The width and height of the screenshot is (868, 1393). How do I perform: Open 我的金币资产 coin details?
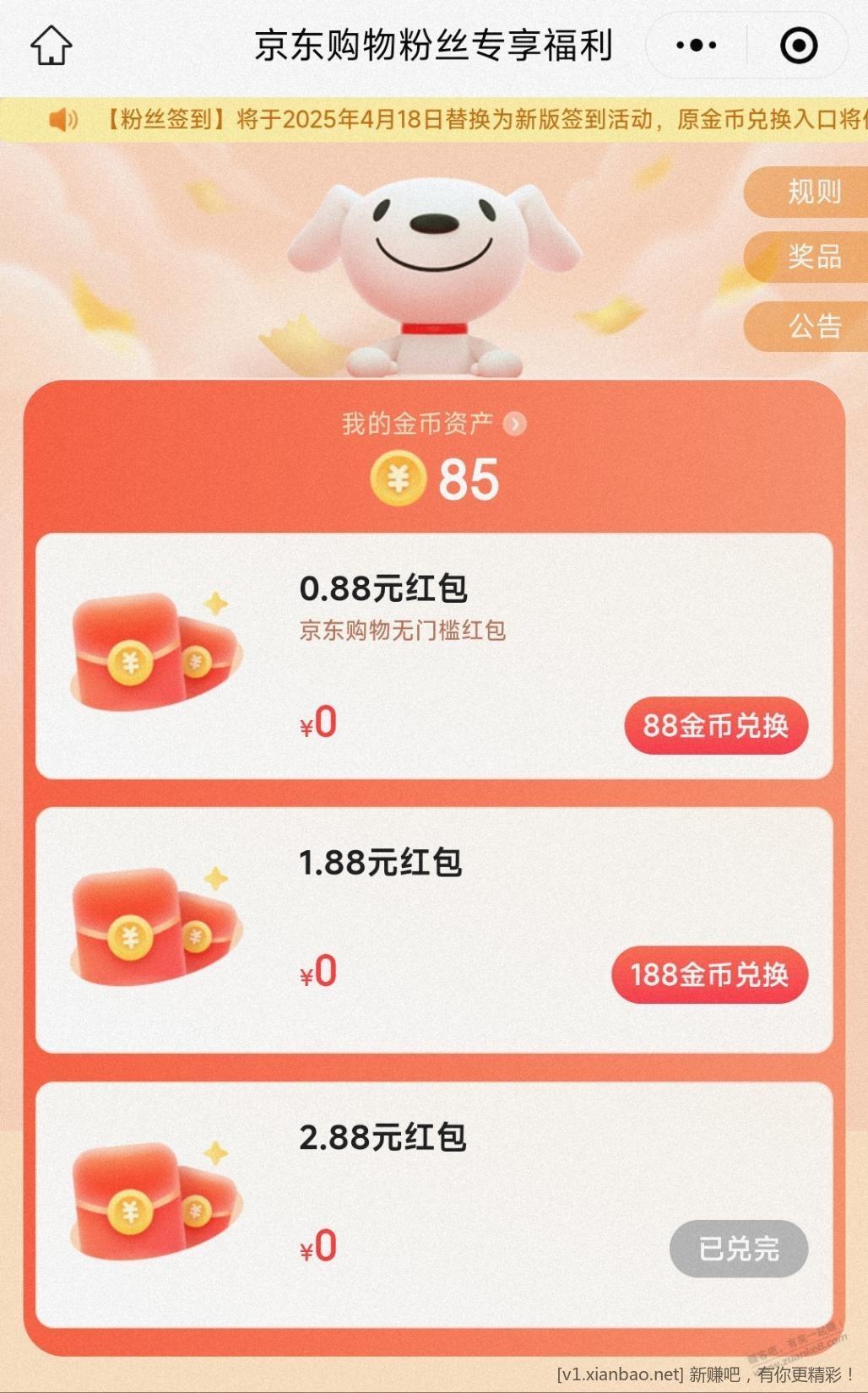coord(433,423)
